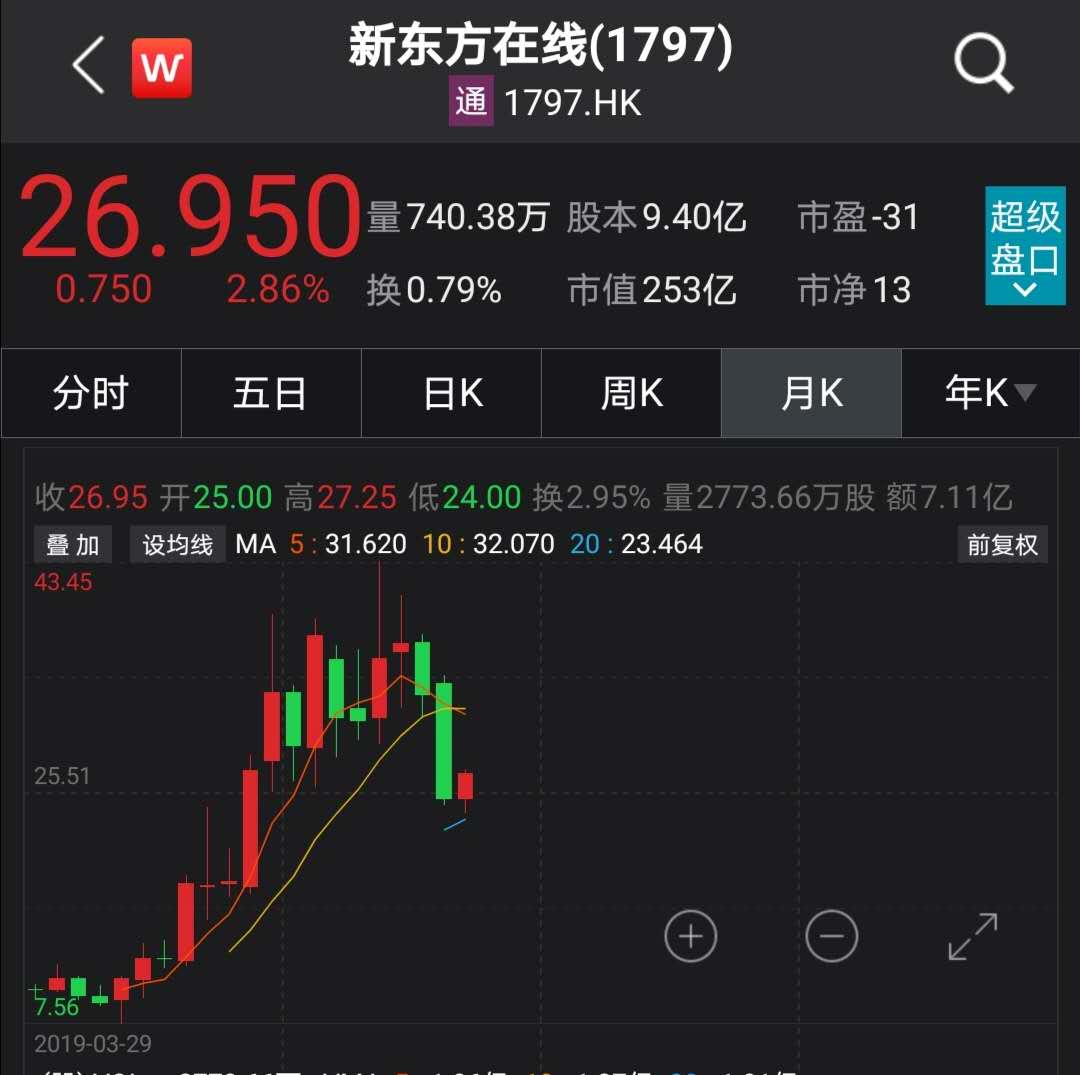Viewport: 1080px width, 1075px height.
Task: Tap the red W icon
Action: pos(161,68)
